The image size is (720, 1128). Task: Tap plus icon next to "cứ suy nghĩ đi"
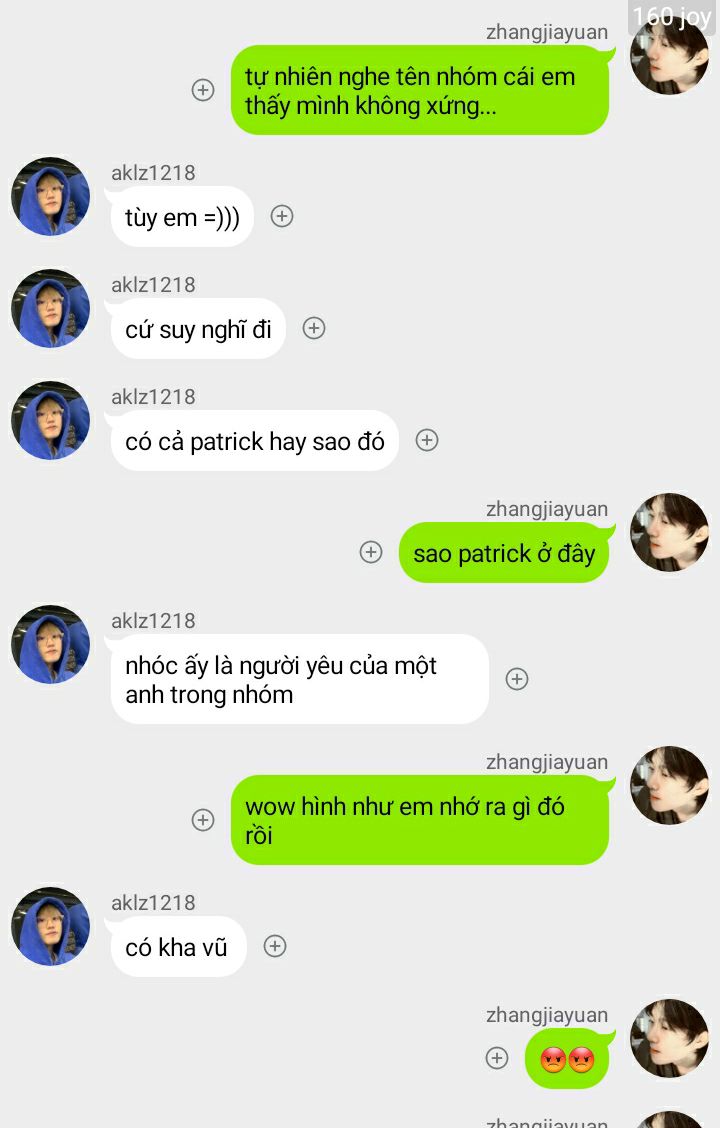(314, 328)
